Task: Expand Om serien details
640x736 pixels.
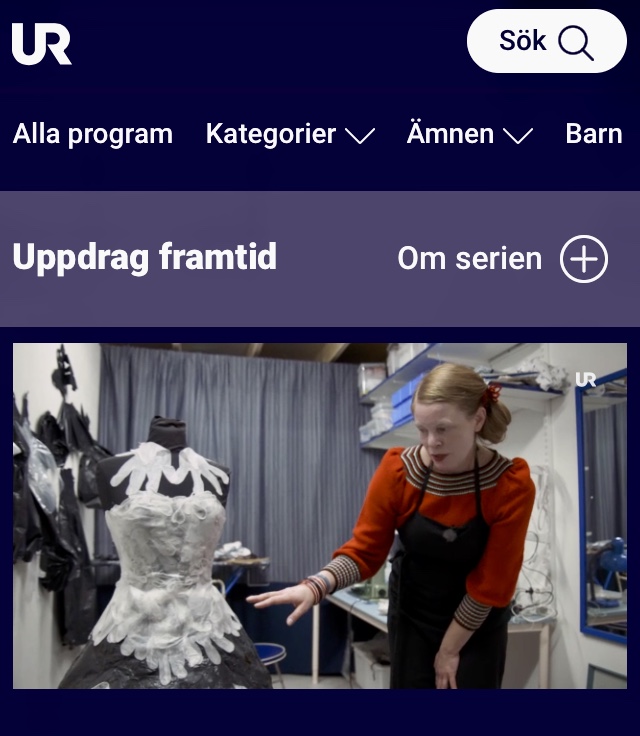Action: [502, 259]
